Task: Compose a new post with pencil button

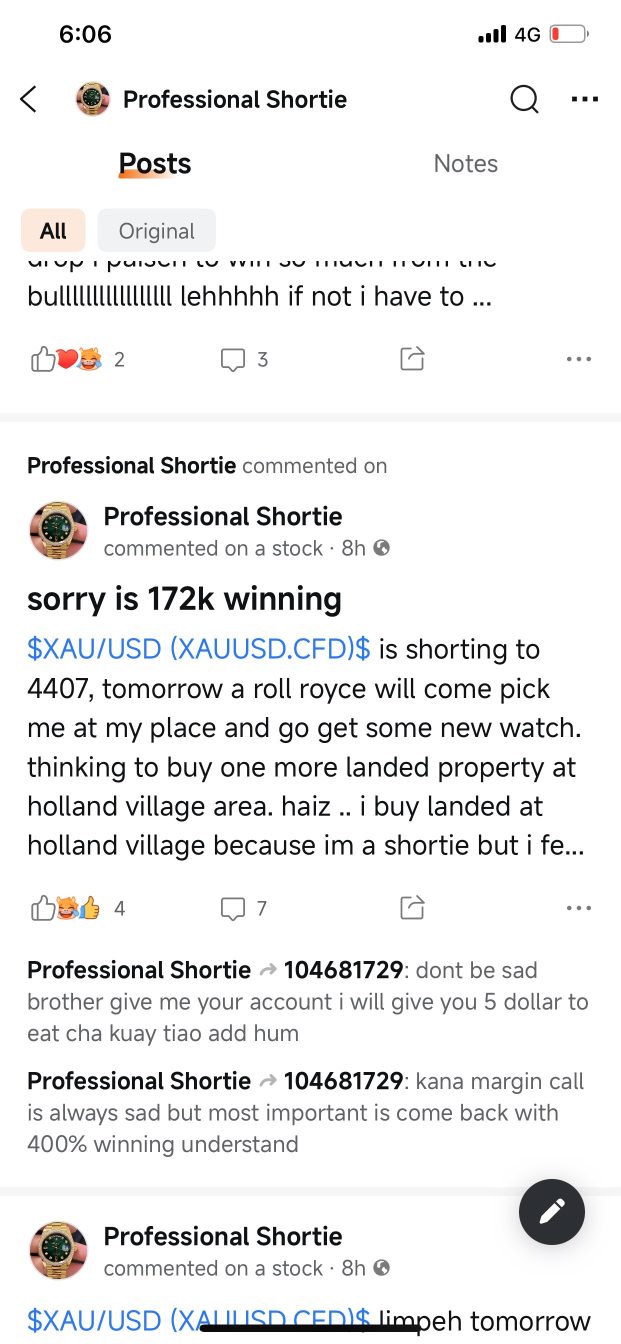Action: (552, 1212)
